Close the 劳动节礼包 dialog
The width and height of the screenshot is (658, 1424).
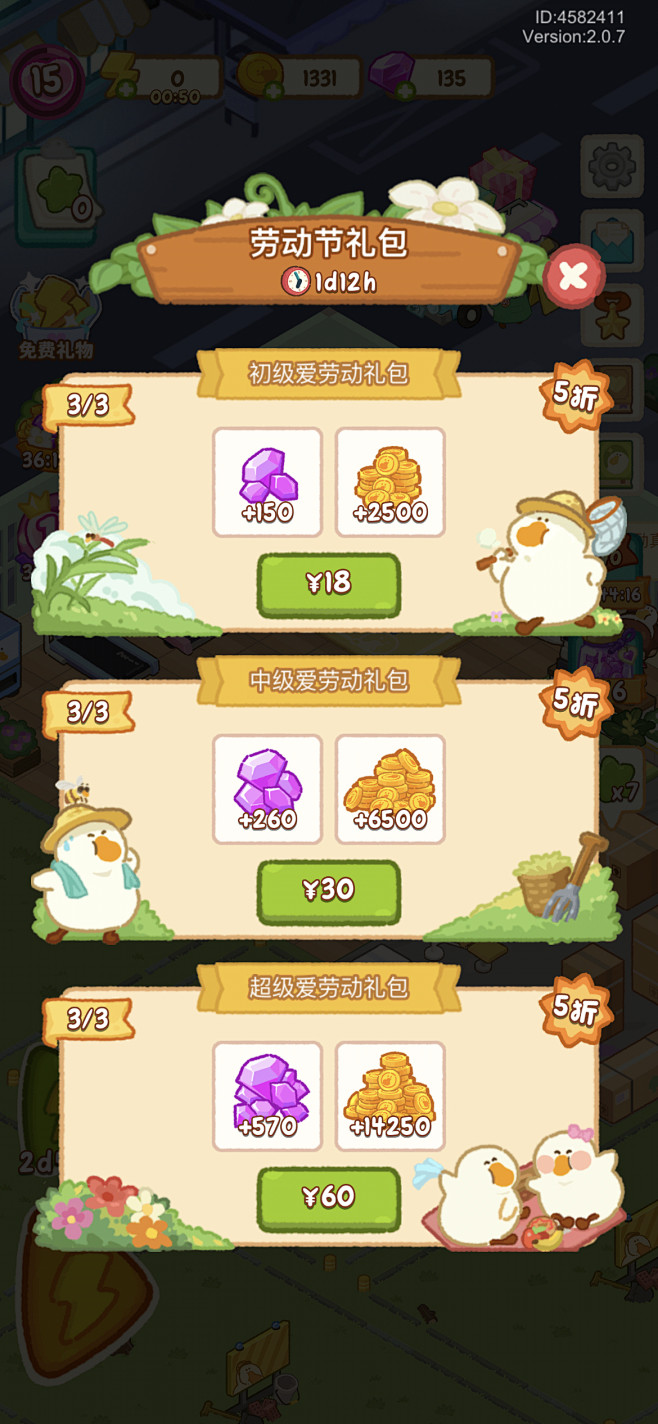574,276
